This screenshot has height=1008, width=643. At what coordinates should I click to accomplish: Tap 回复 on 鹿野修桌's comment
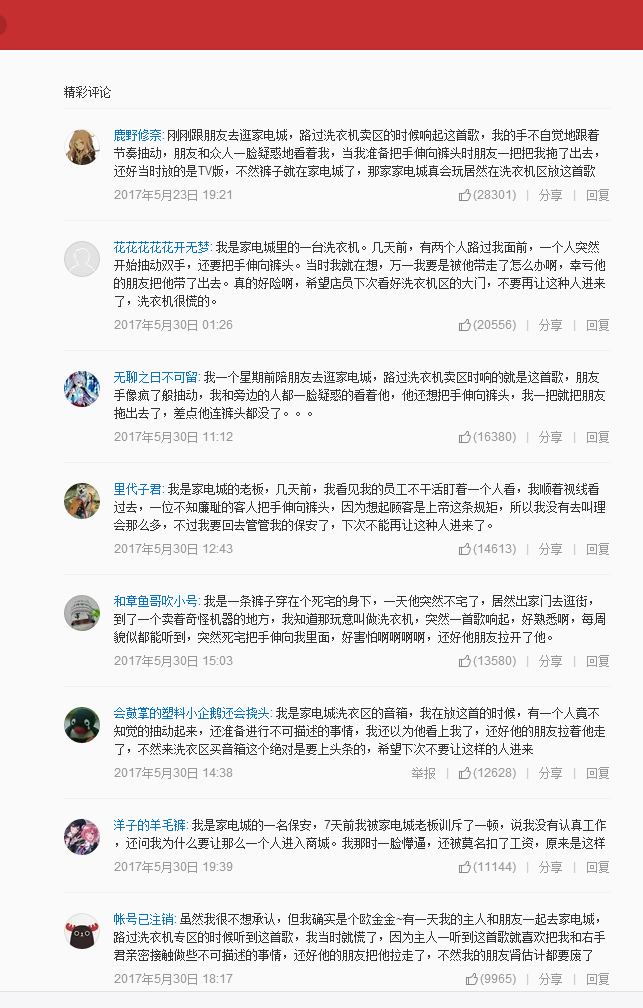597,195
